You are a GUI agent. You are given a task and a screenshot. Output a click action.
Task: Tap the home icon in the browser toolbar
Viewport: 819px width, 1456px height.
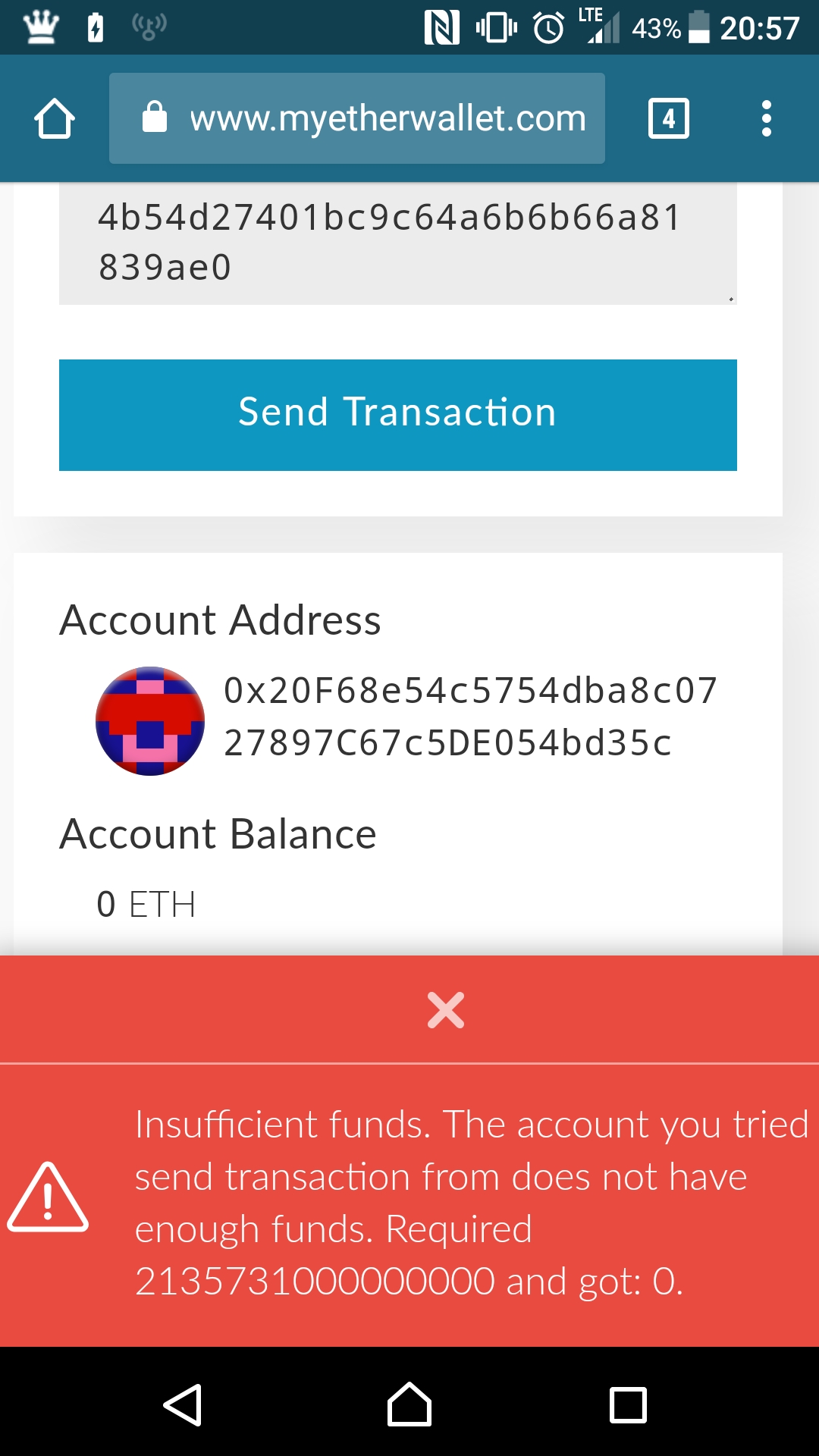[x=55, y=118]
